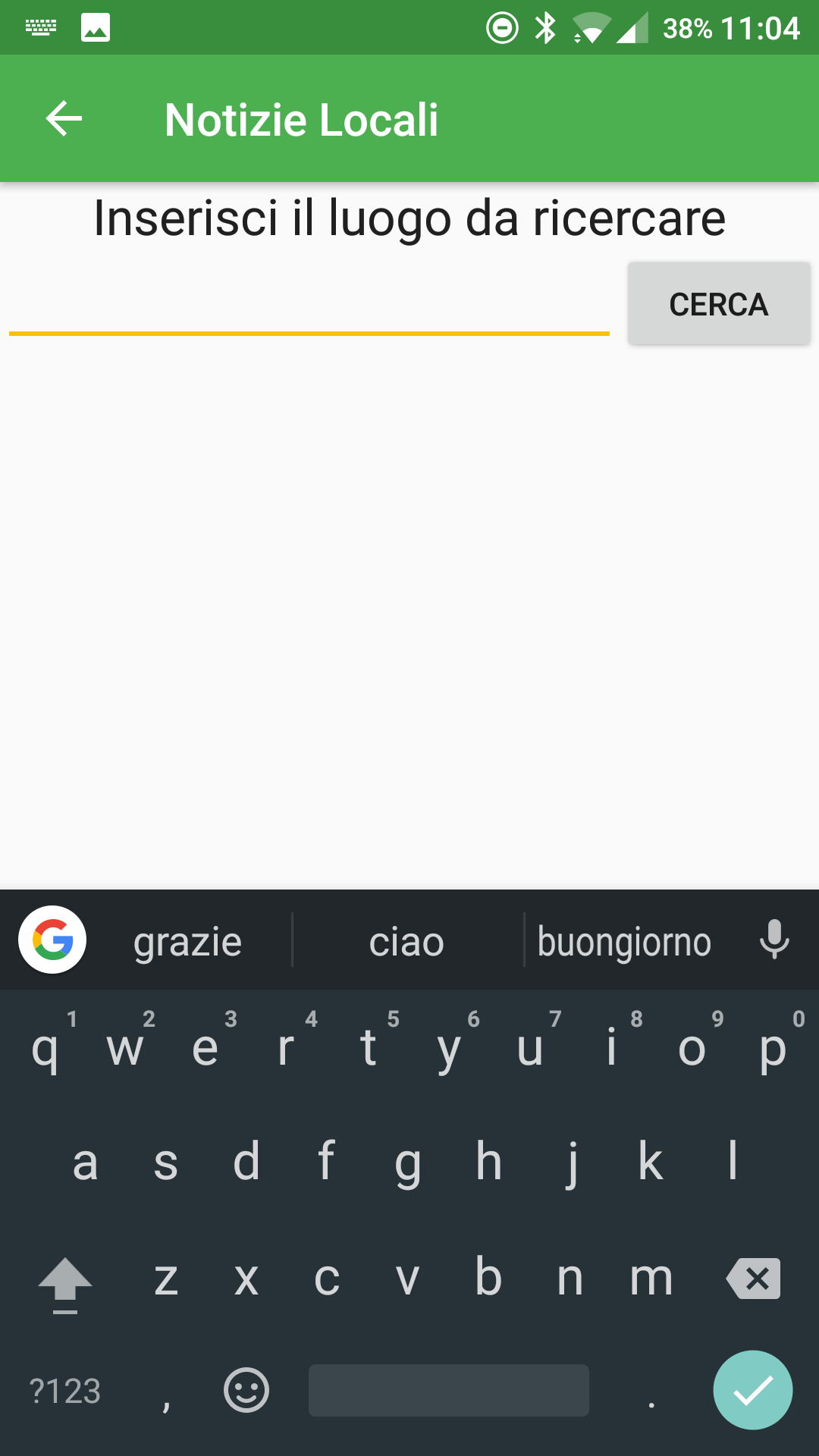The width and height of the screenshot is (819, 1456).
Task: Enable the shift key
Action: [x=65, y=1285]
